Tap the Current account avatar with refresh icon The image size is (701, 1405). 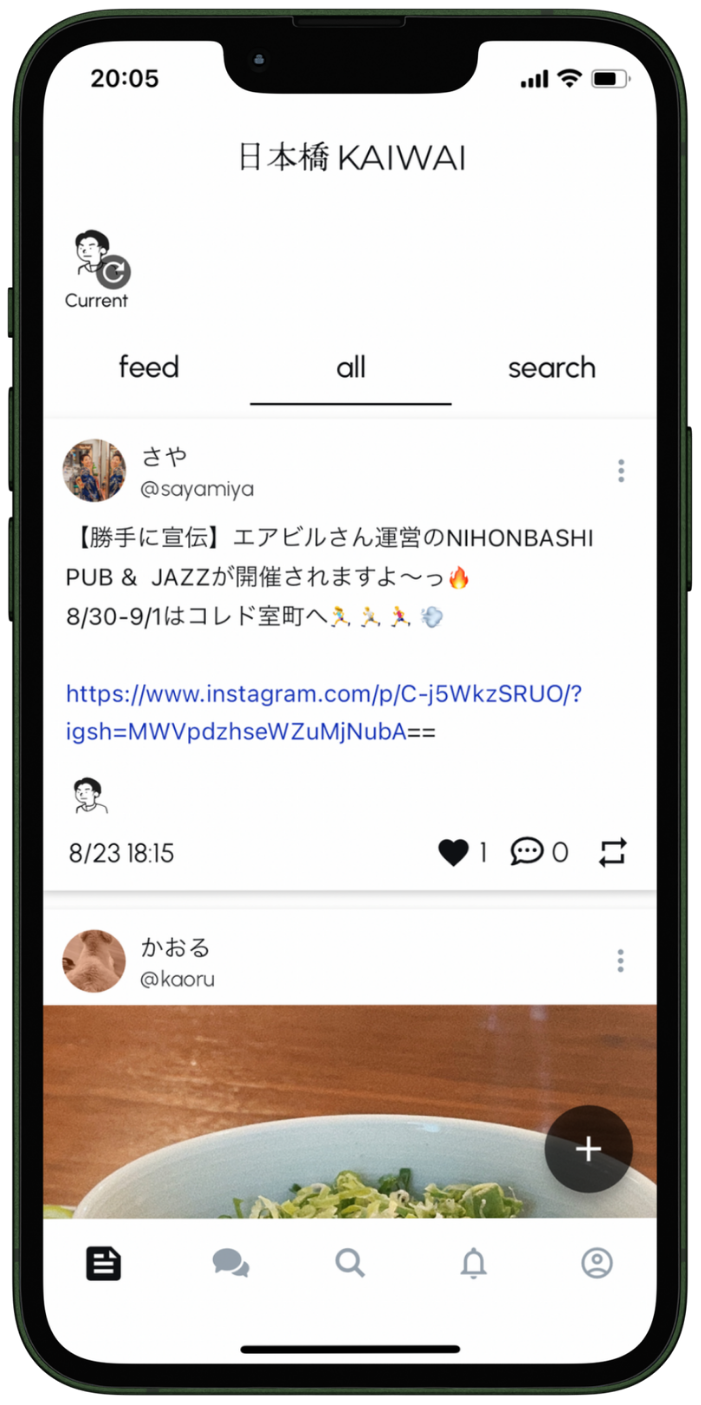click(98, 260)
